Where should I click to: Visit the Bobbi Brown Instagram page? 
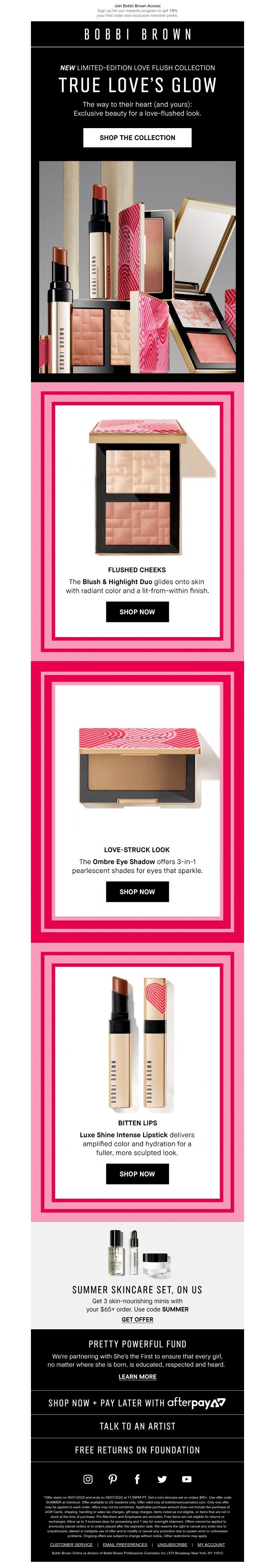tap(88, 1479)
